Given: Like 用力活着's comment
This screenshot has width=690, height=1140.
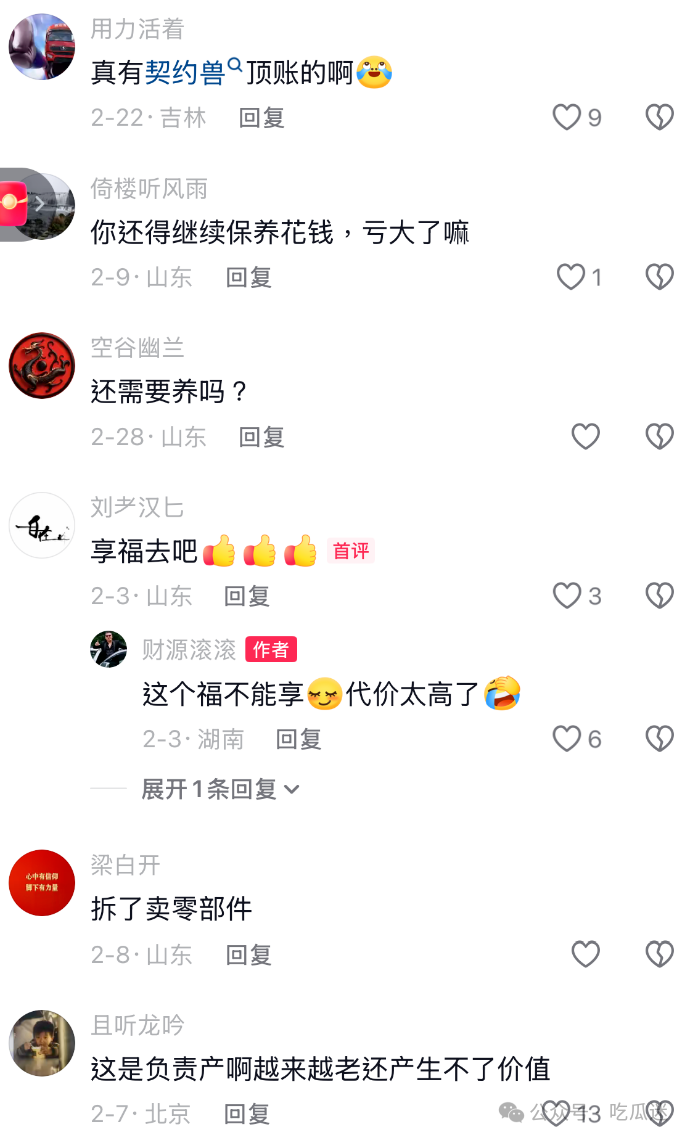Looking at the screenshot, I should pyautogui.click(x=568, y=118).
